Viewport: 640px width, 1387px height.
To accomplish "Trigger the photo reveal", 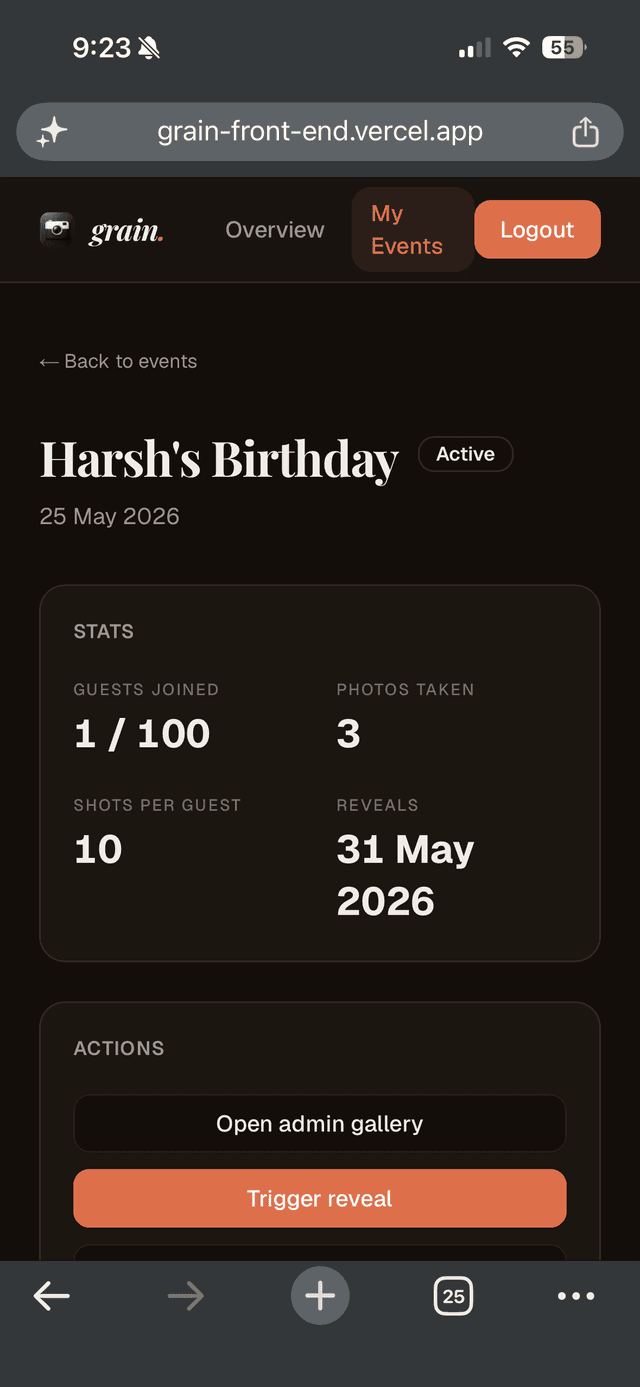I will tap(320, 1199).
